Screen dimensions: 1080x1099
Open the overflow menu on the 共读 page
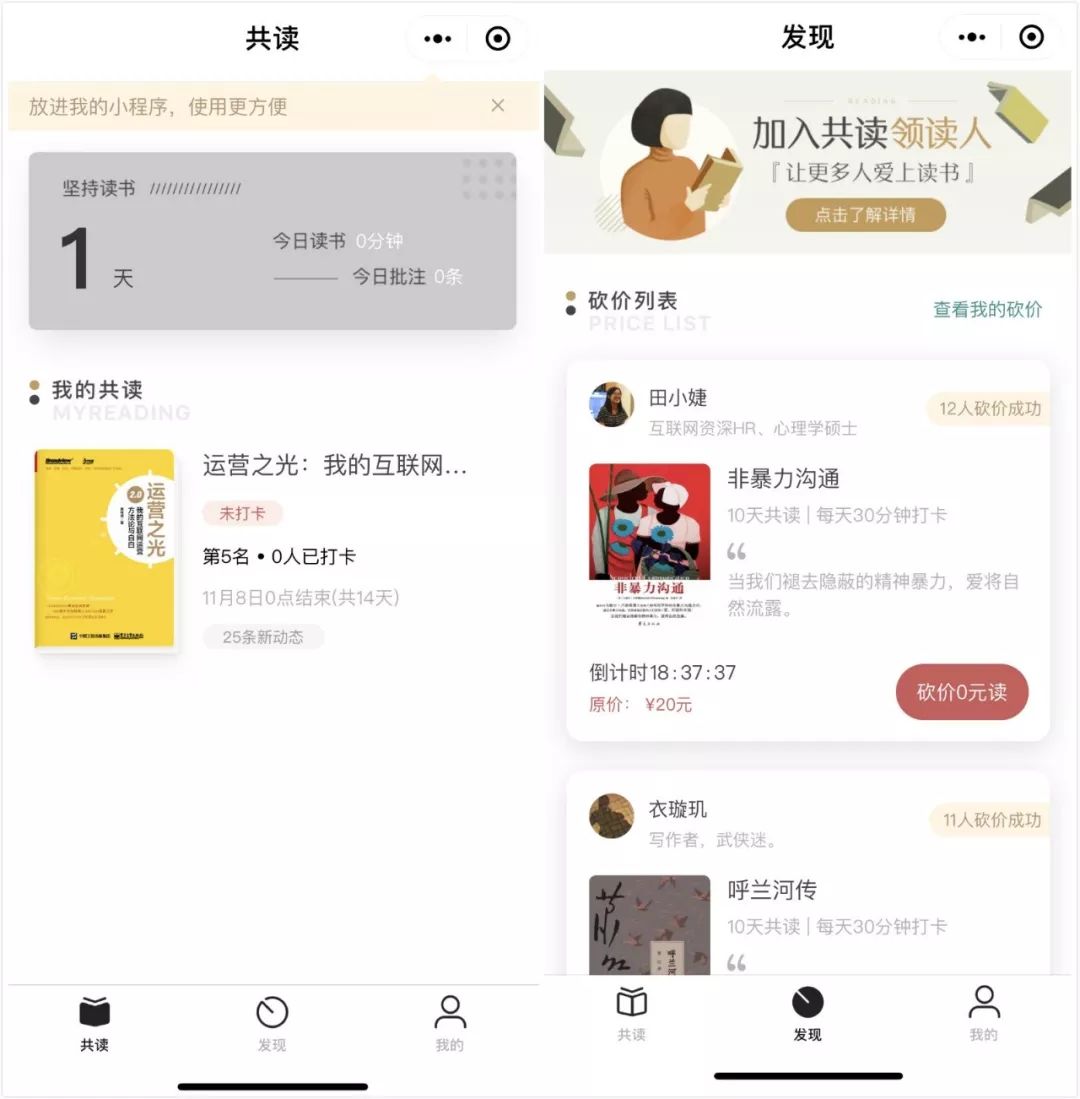click(437, 39)
